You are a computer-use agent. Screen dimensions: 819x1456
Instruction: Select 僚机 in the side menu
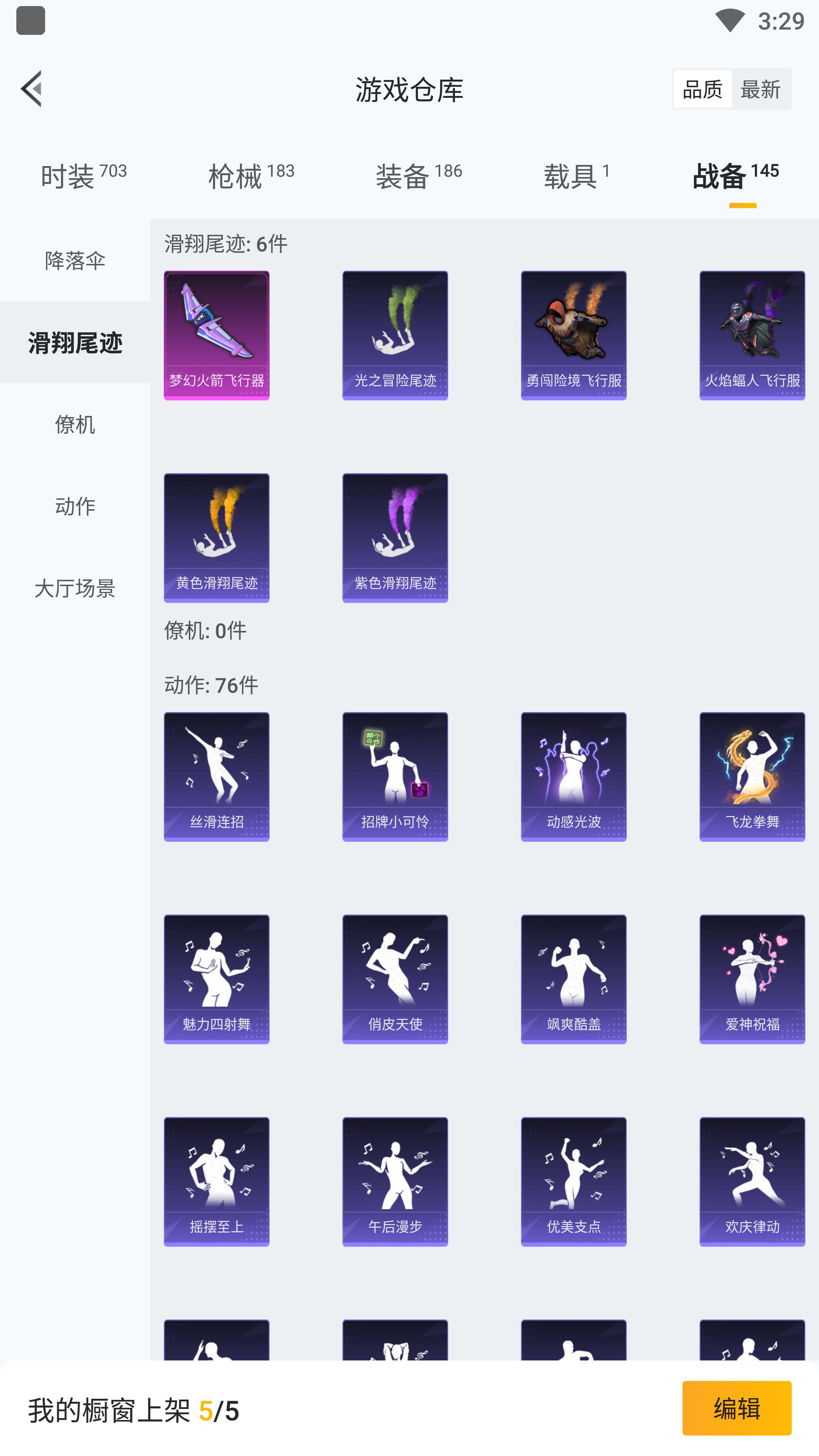(75, 424)
